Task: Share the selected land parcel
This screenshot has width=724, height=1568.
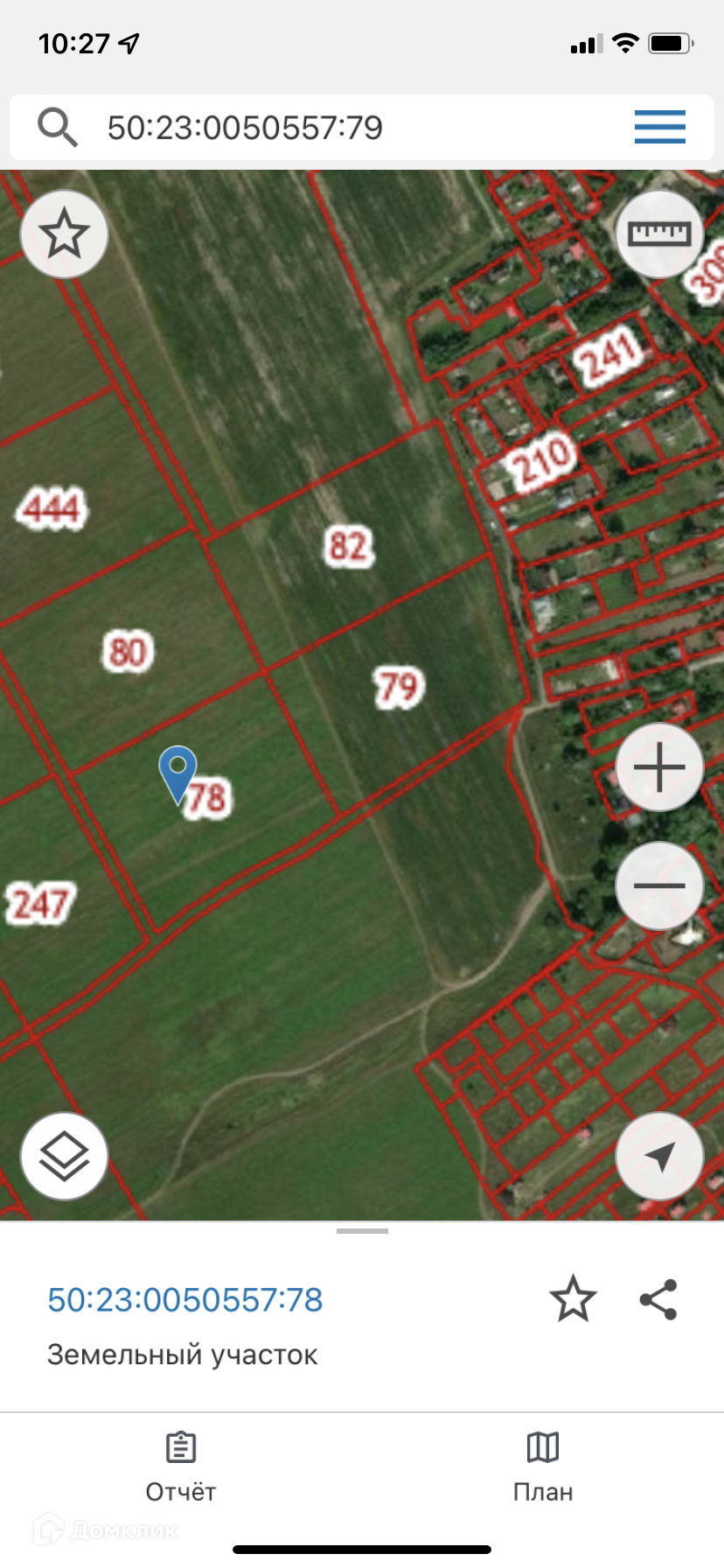Action: pos(658,1298)
